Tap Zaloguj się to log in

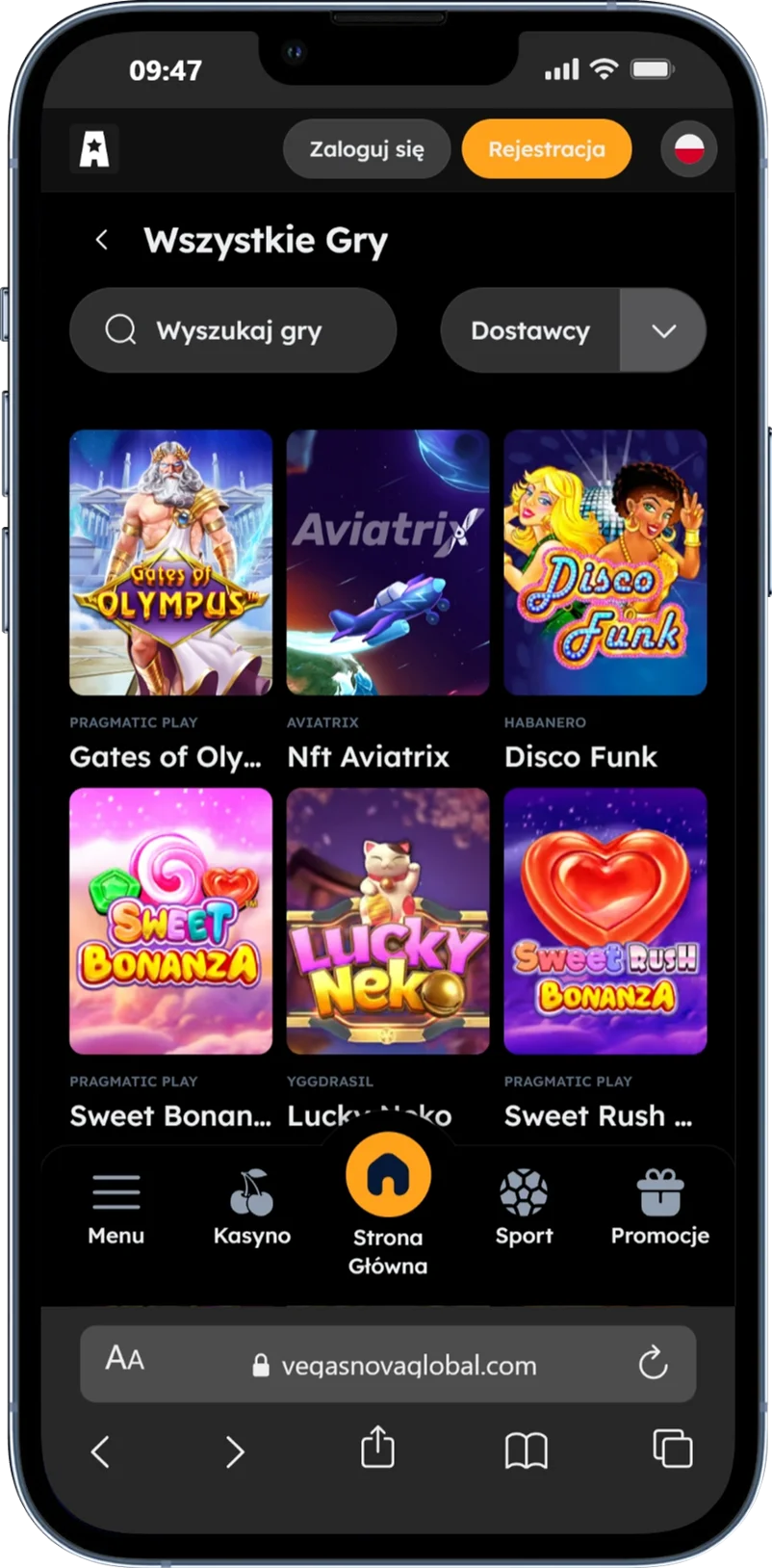(366, 149)
